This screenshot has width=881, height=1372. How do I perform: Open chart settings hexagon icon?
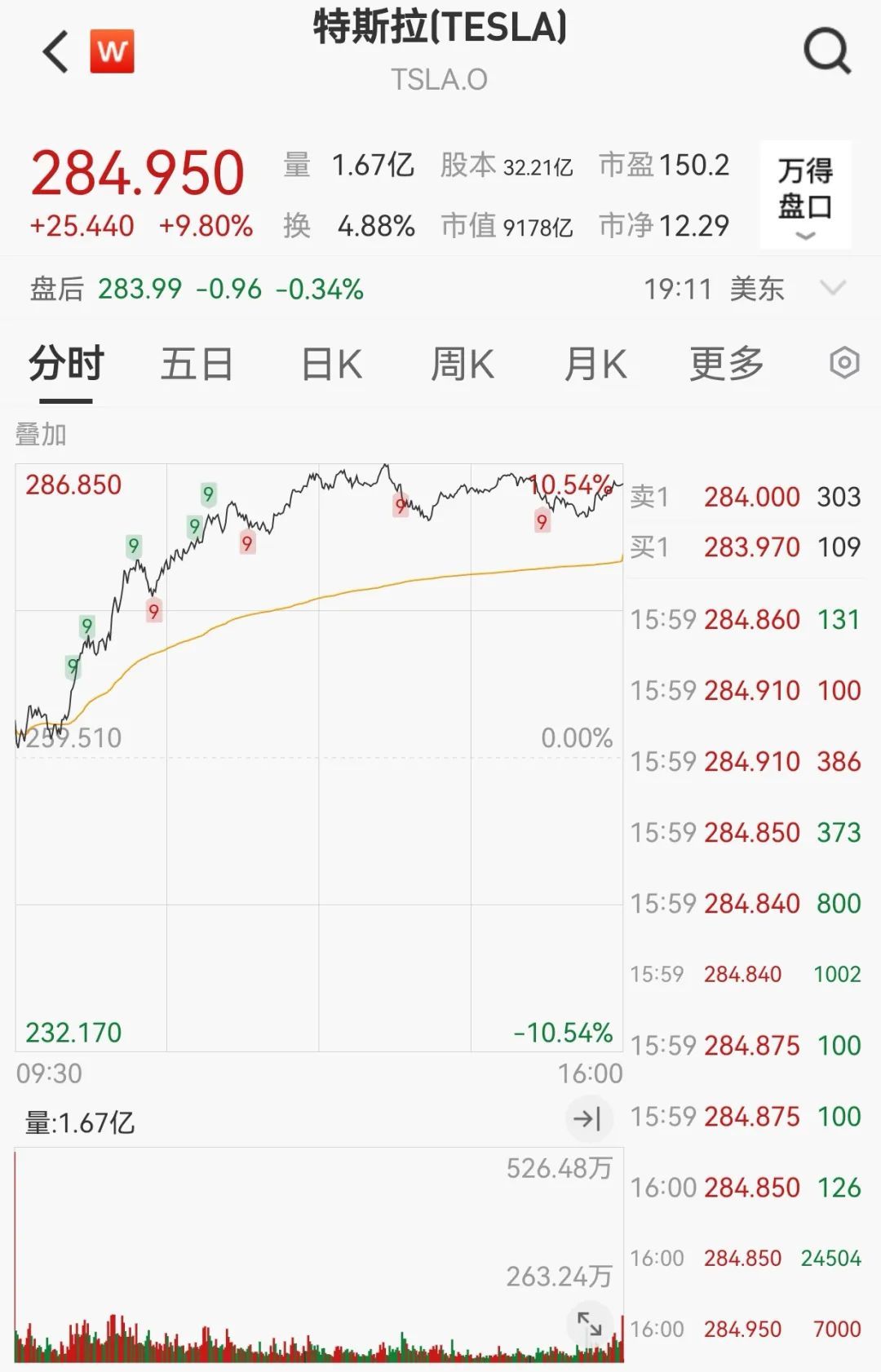tap(844, 363)
